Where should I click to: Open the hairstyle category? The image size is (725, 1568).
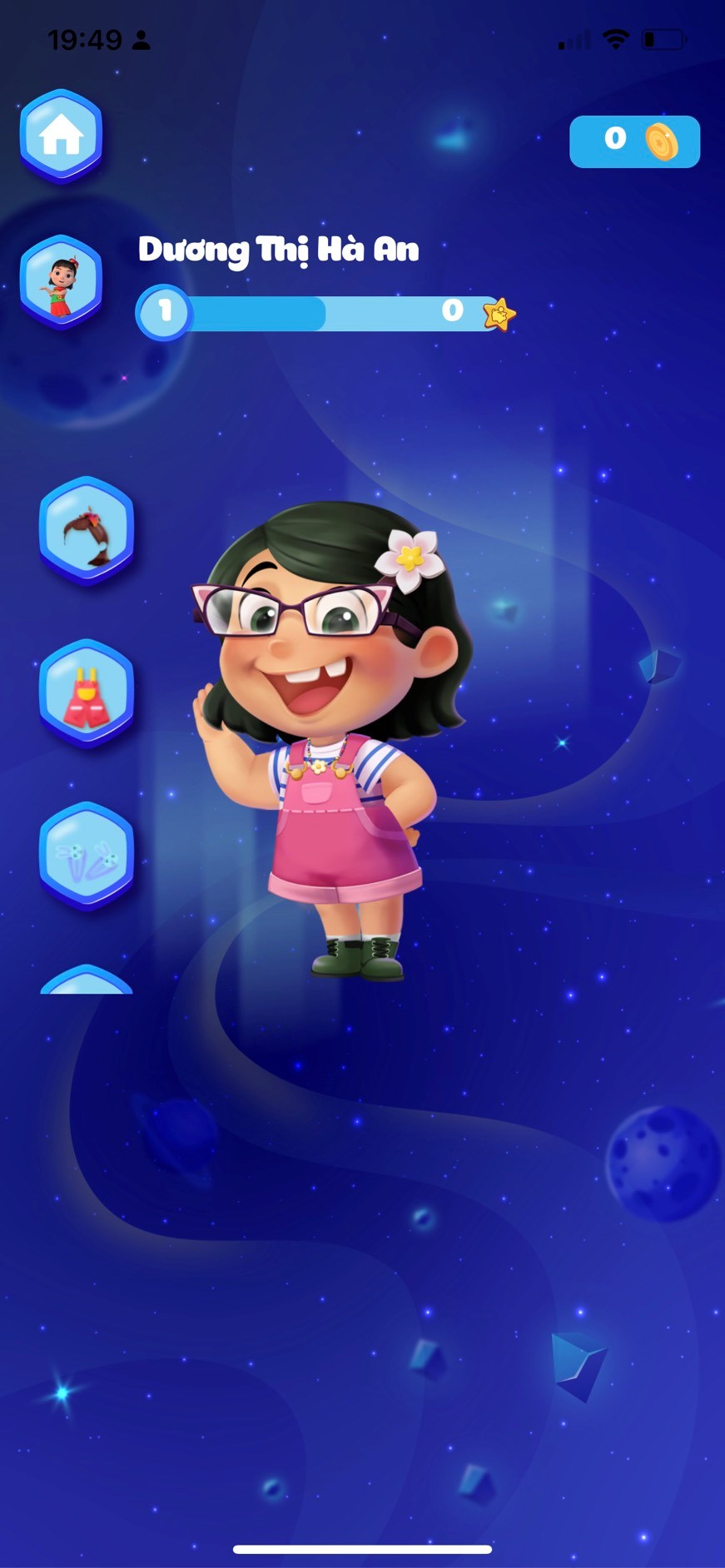coord(87,530)
